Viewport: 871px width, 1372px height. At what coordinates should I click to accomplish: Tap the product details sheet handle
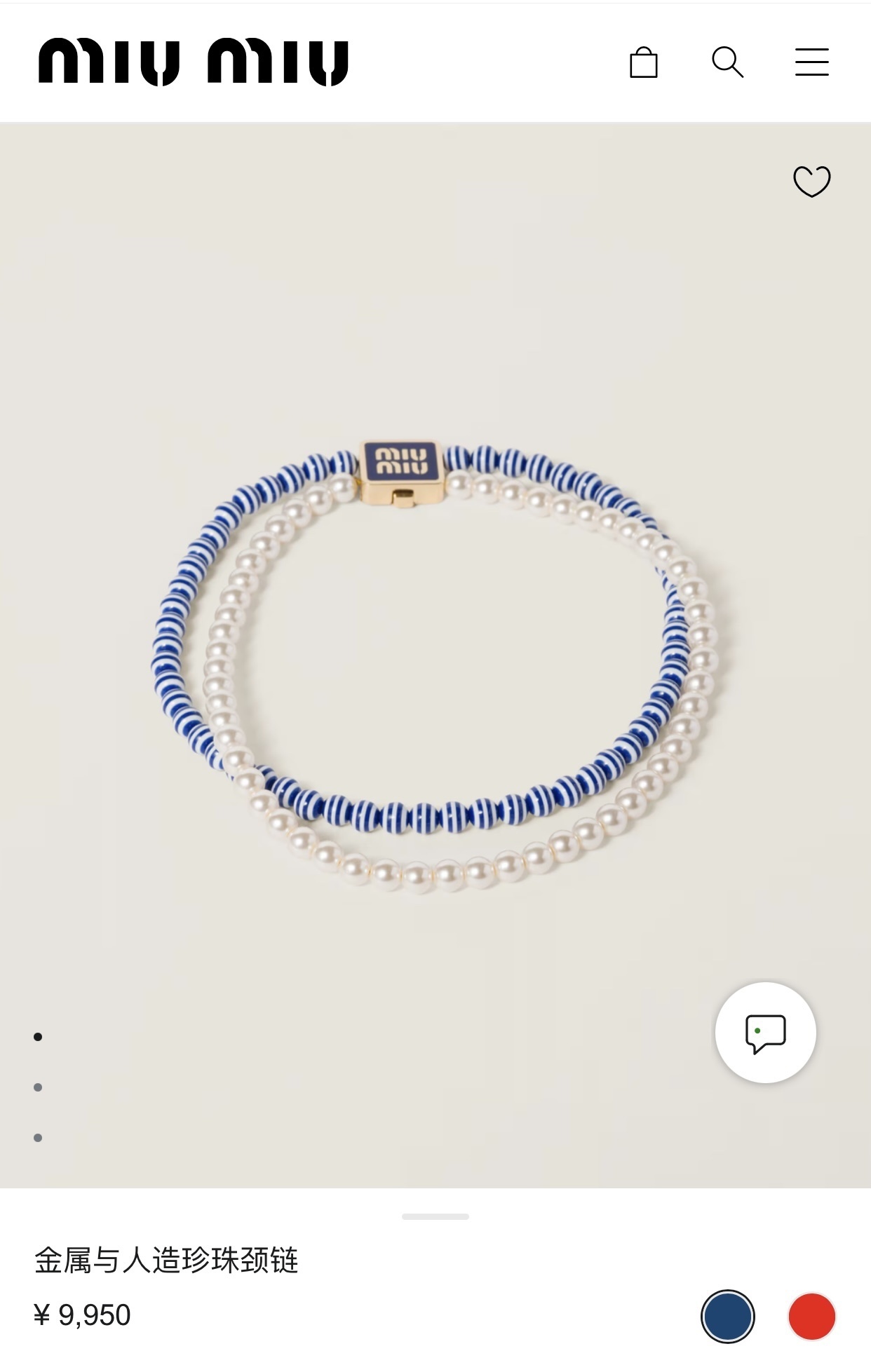tap(435, 1216)
